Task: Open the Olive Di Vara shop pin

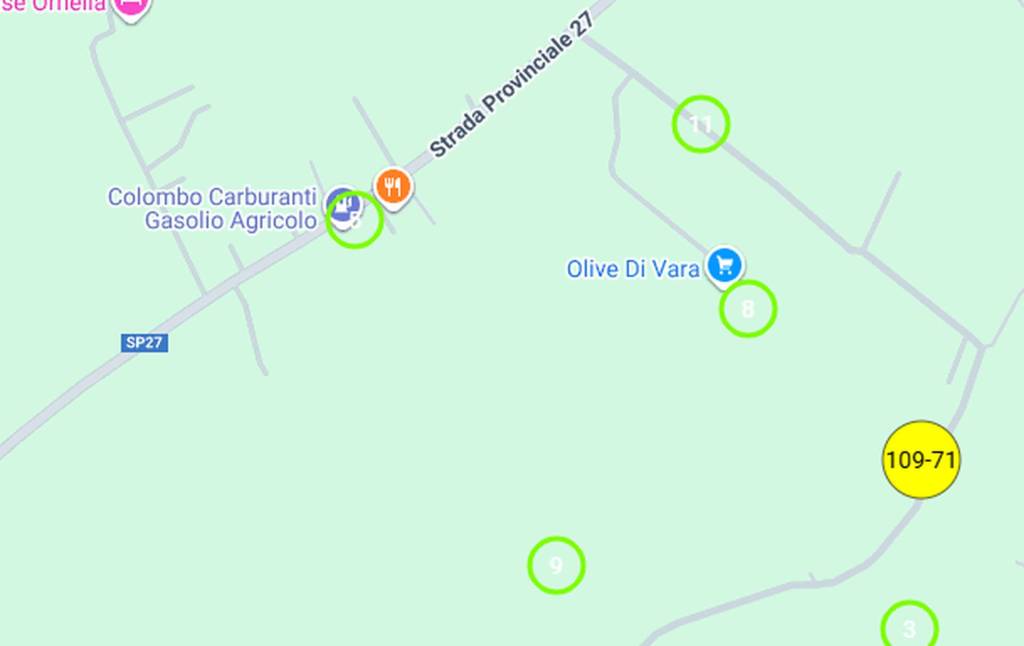Action: click(725, 266)
